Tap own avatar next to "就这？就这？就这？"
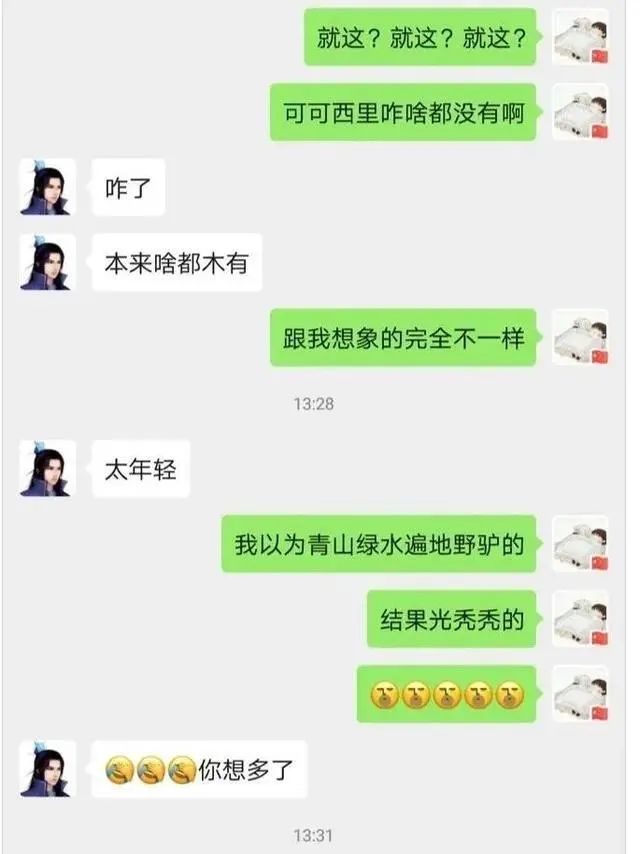This screenshot has width=640, height=854. click(580, 38)
